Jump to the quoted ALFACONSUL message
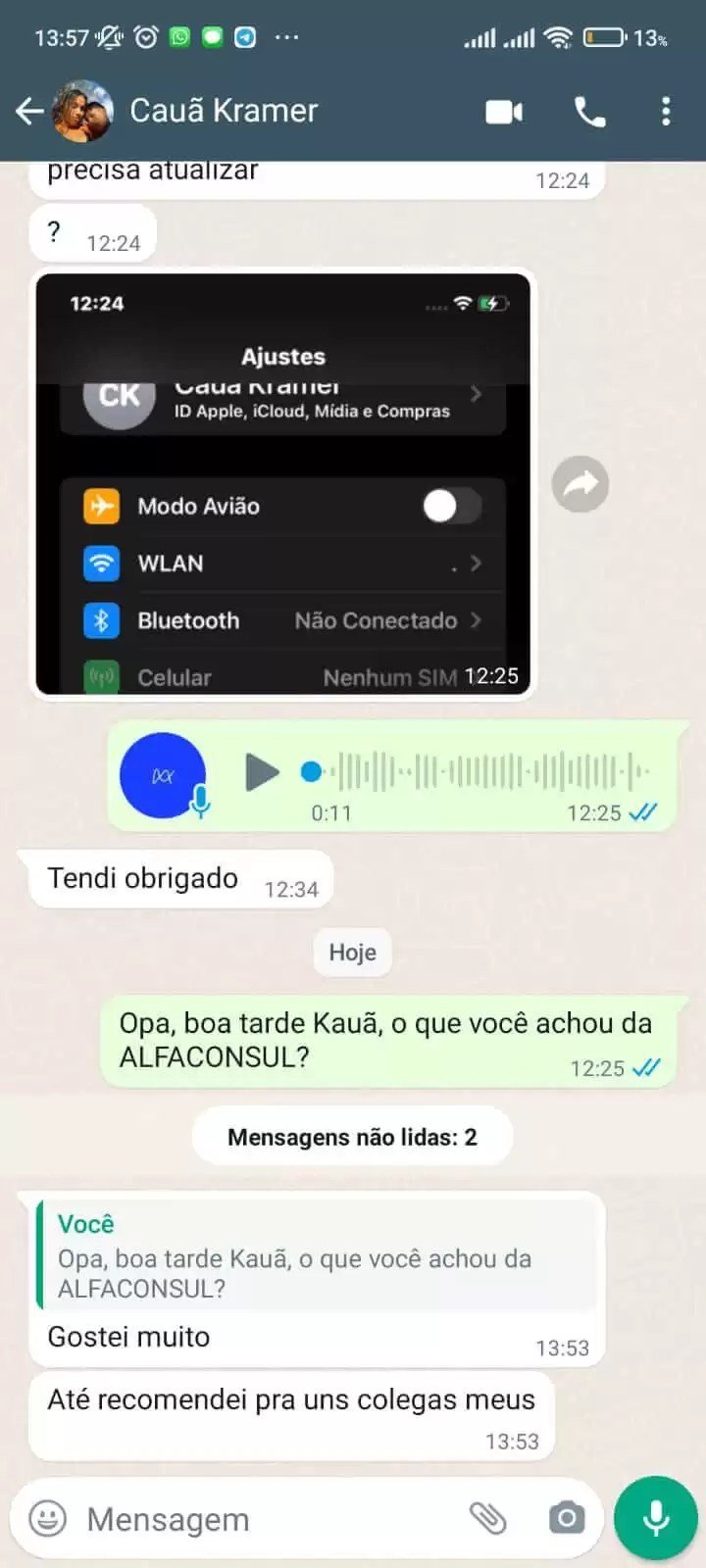 click(318, 1255)
